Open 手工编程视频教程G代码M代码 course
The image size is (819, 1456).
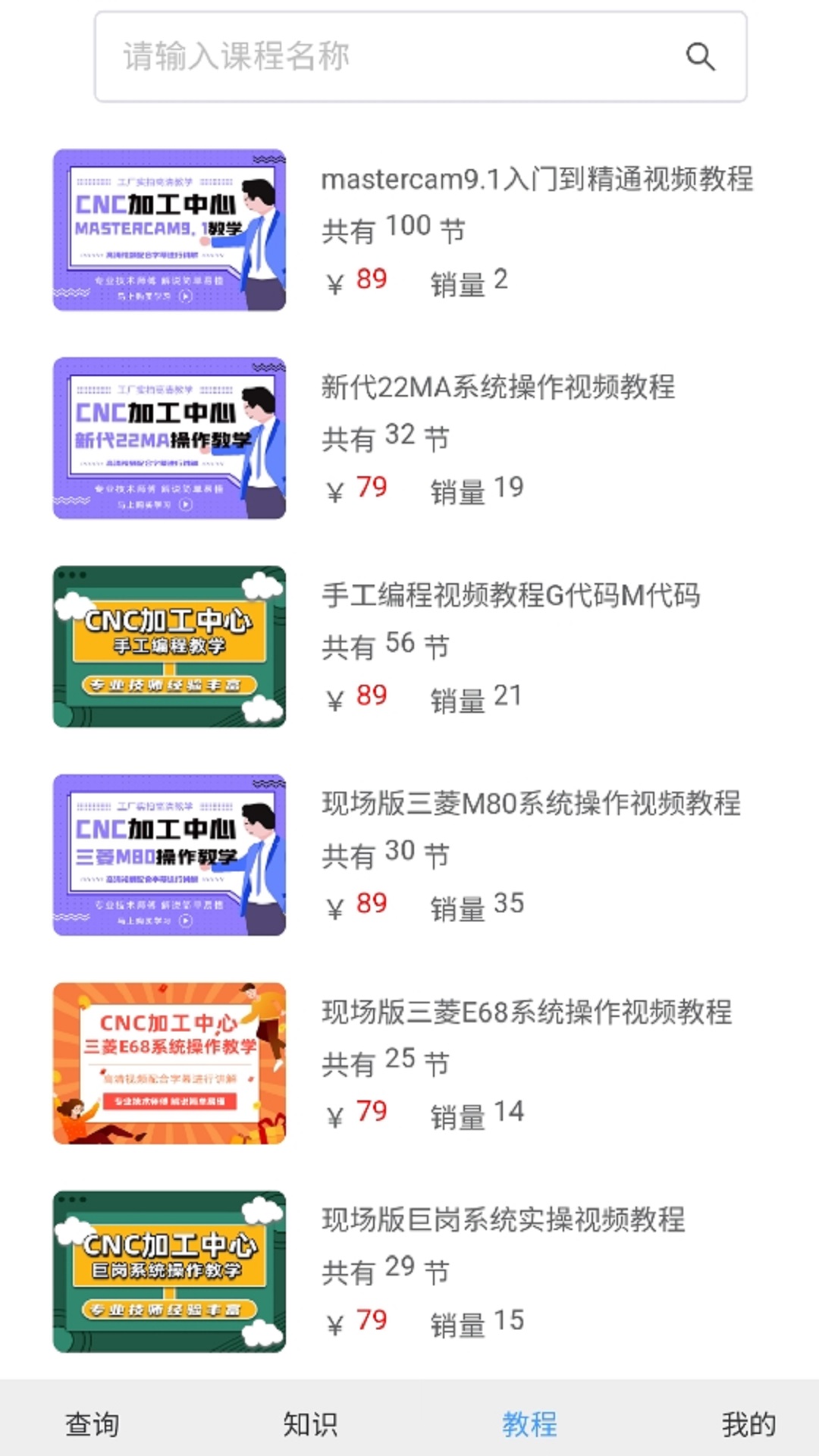(511, 598)
